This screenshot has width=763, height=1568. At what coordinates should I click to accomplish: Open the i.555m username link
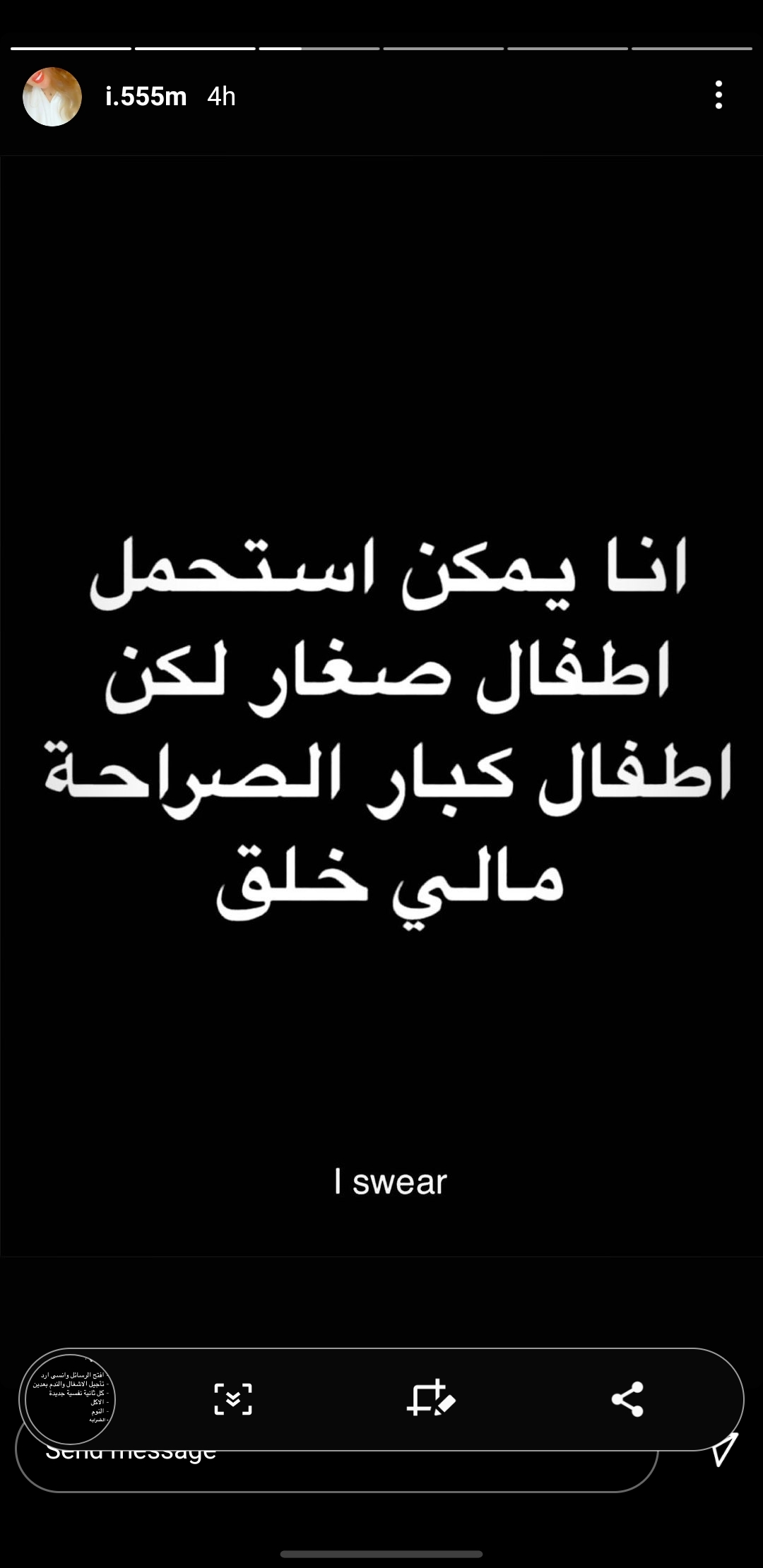point(146,97)
